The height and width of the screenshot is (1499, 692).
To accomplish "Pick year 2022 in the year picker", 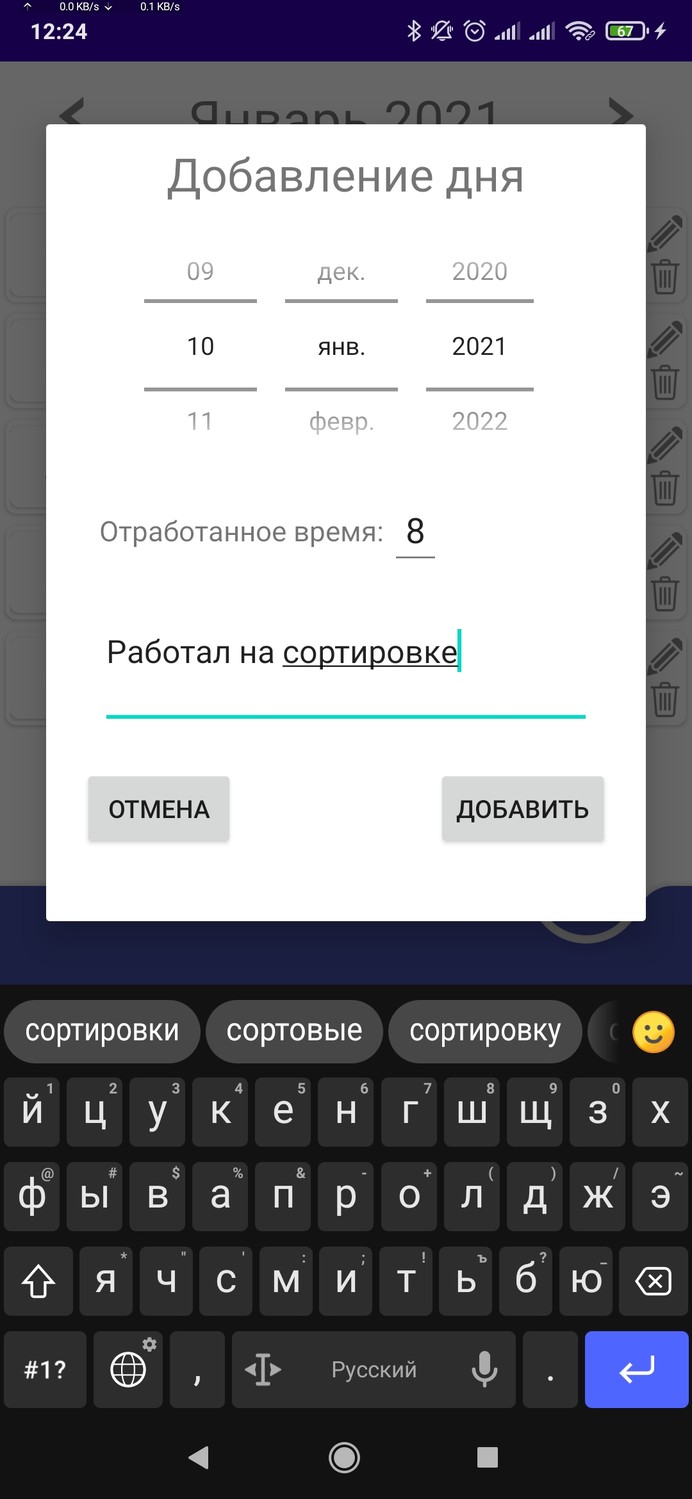I will 479,421.
